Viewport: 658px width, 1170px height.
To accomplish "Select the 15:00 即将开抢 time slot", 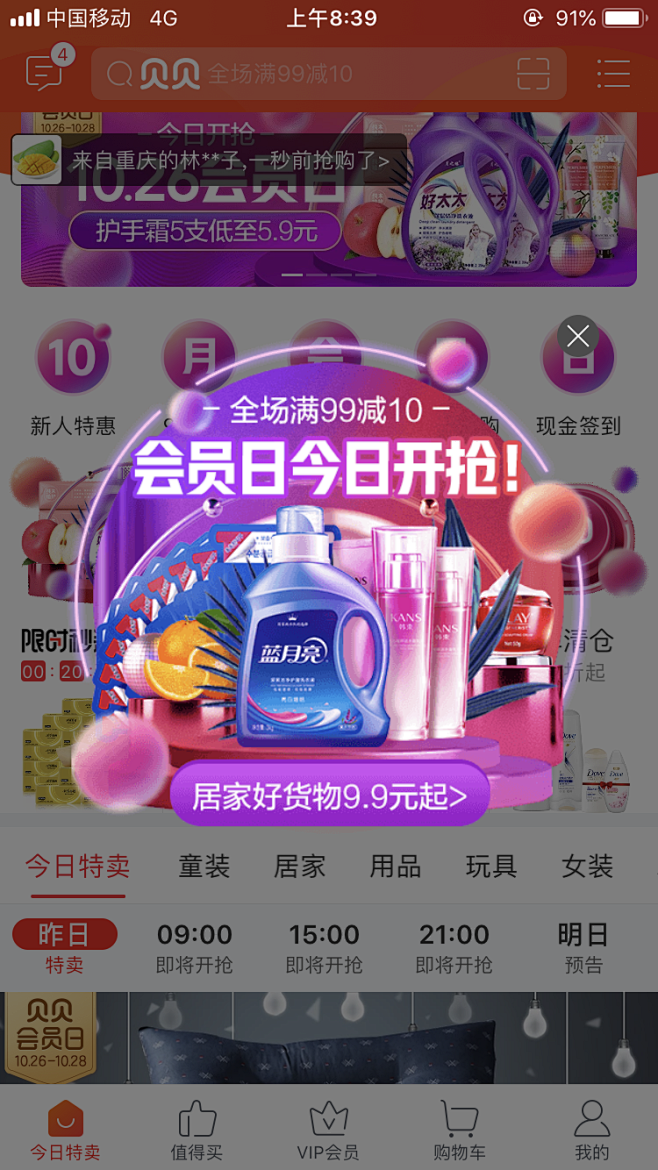I will pyautogui.click(x=324, y=948).
